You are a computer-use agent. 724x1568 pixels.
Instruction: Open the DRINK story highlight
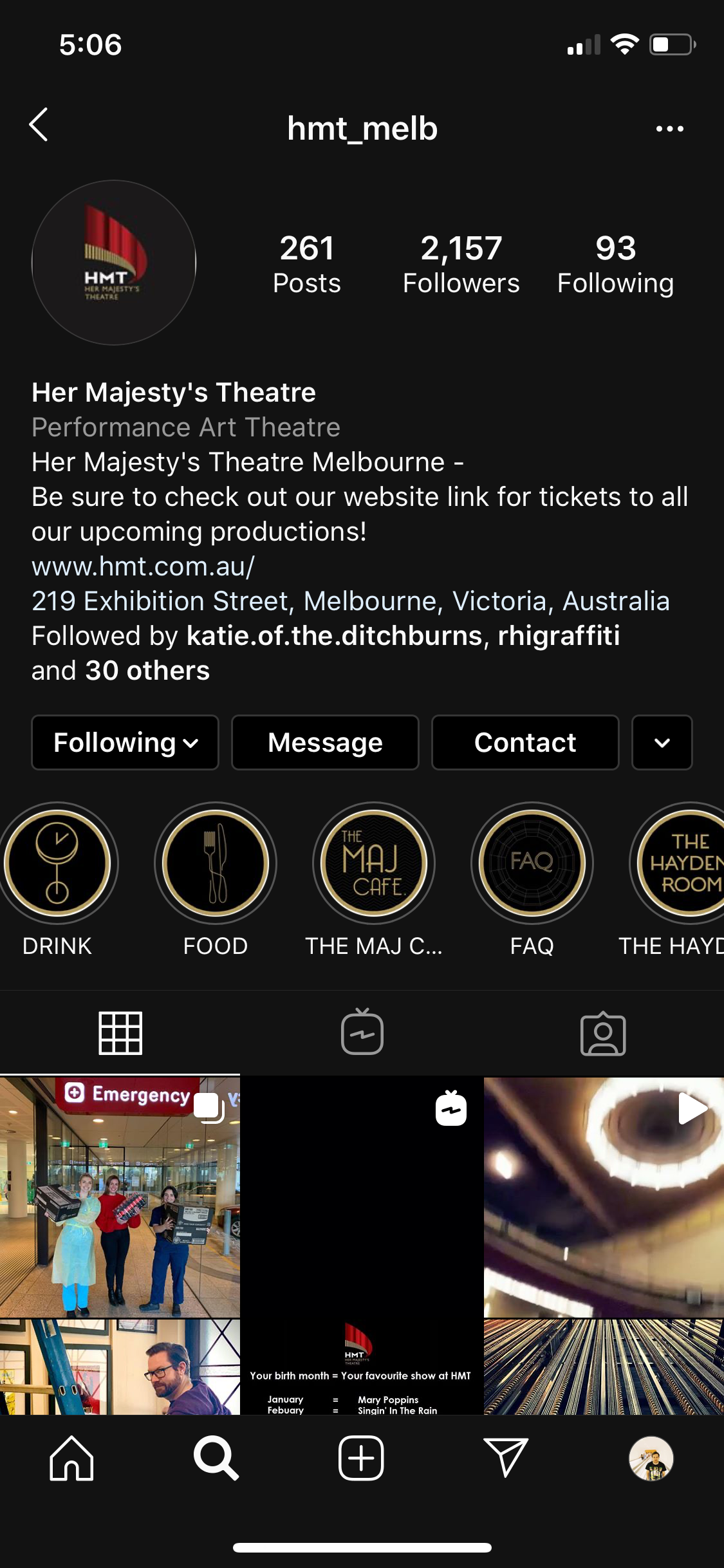click(57, 863)
